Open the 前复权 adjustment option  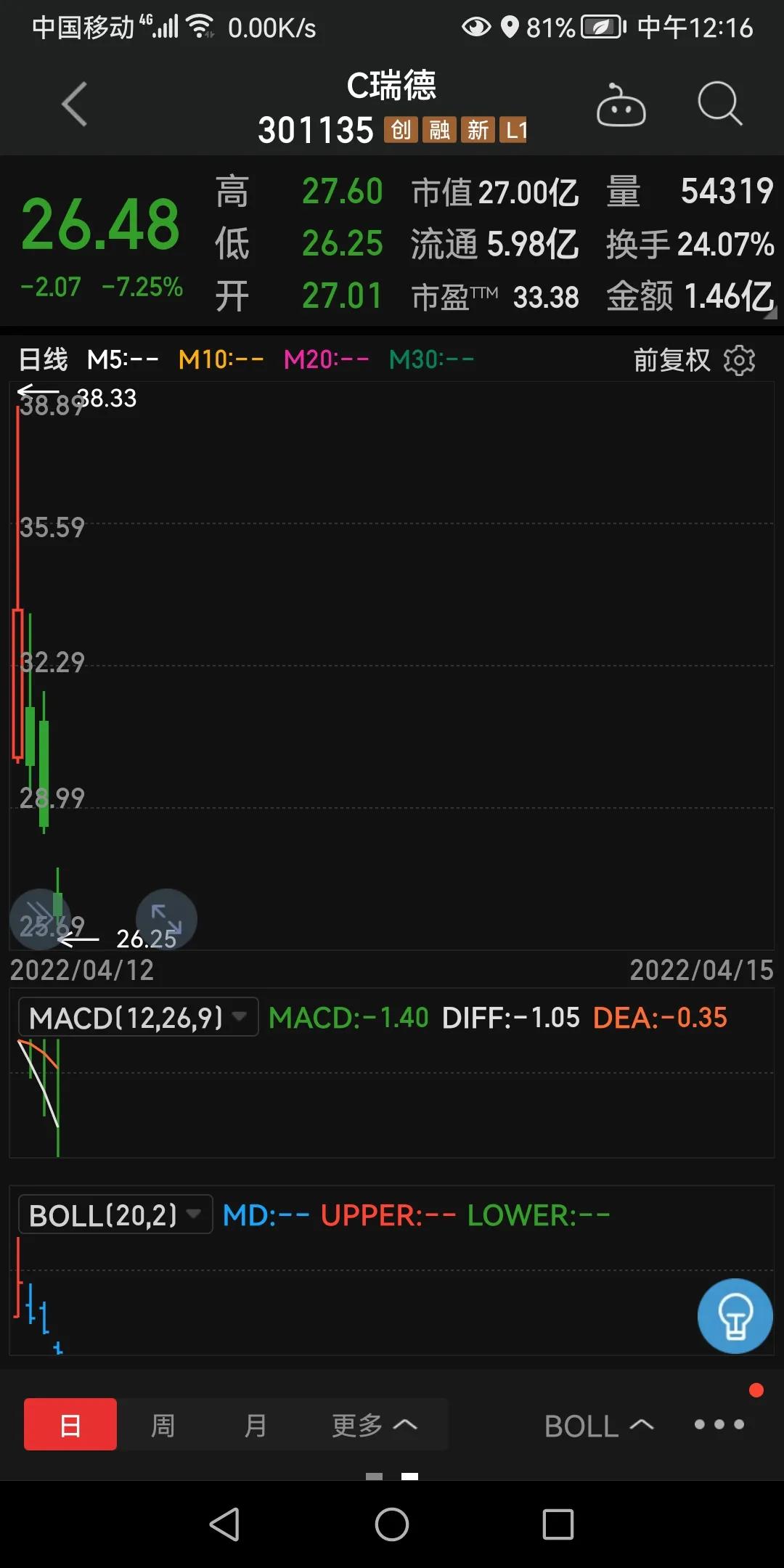pyautogui.click(x=671, y=360)
